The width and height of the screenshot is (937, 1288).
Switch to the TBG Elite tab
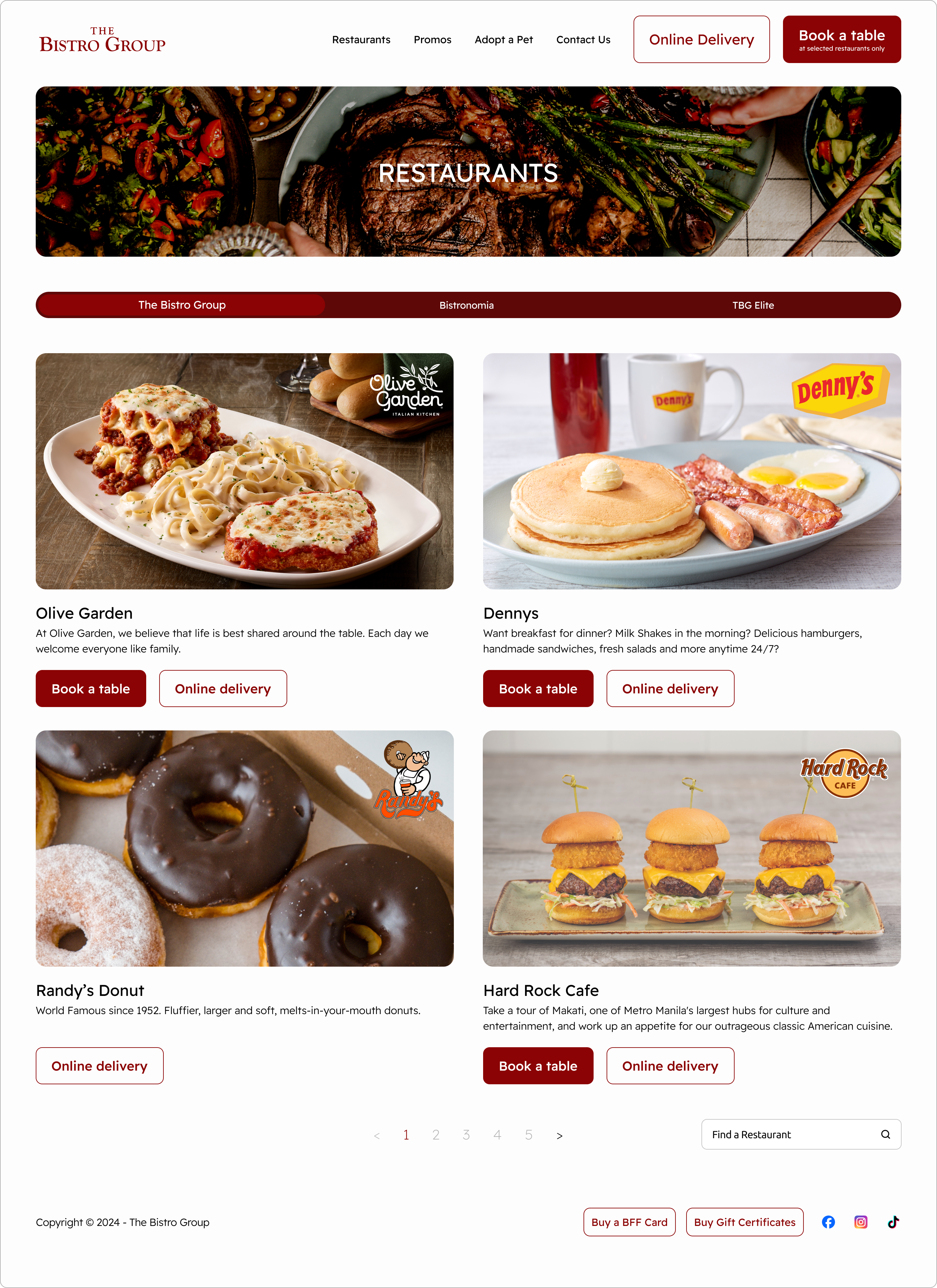click(752, 305)
